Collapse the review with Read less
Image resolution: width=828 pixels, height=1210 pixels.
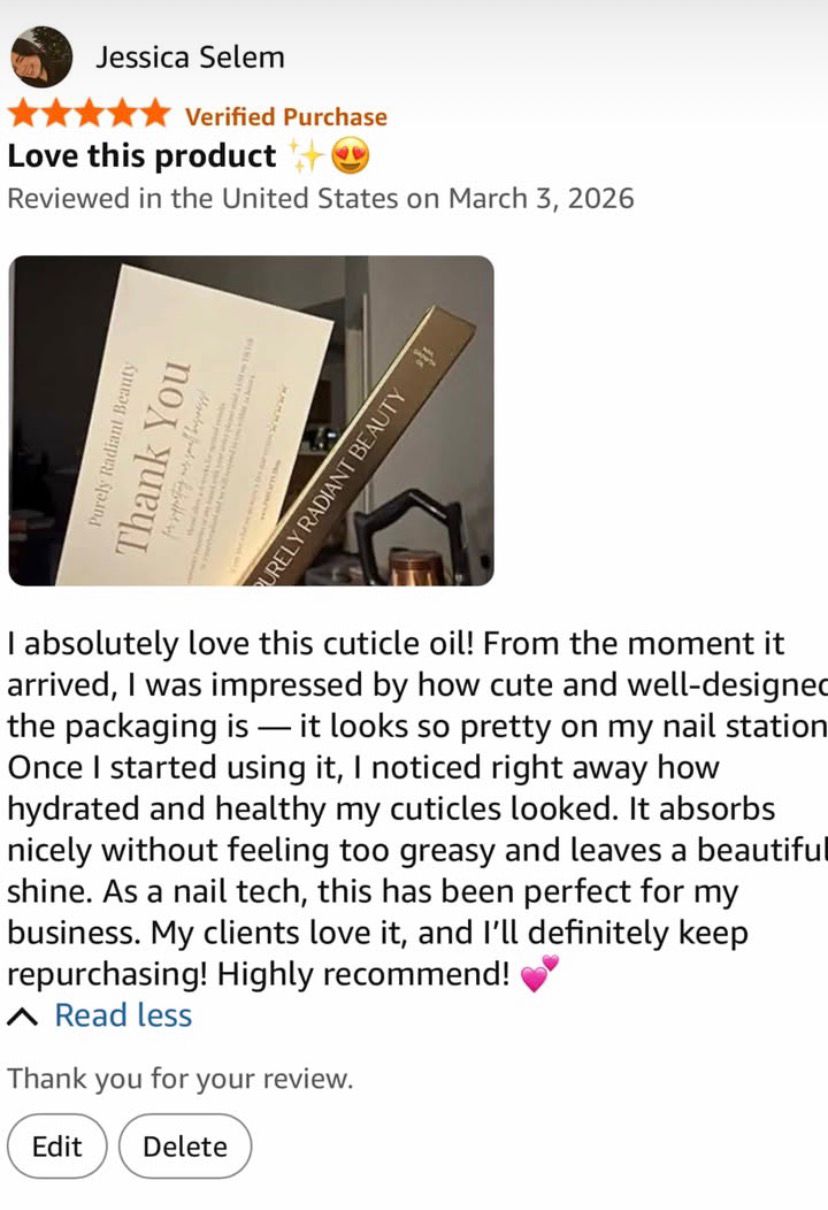click(122, 1015)
